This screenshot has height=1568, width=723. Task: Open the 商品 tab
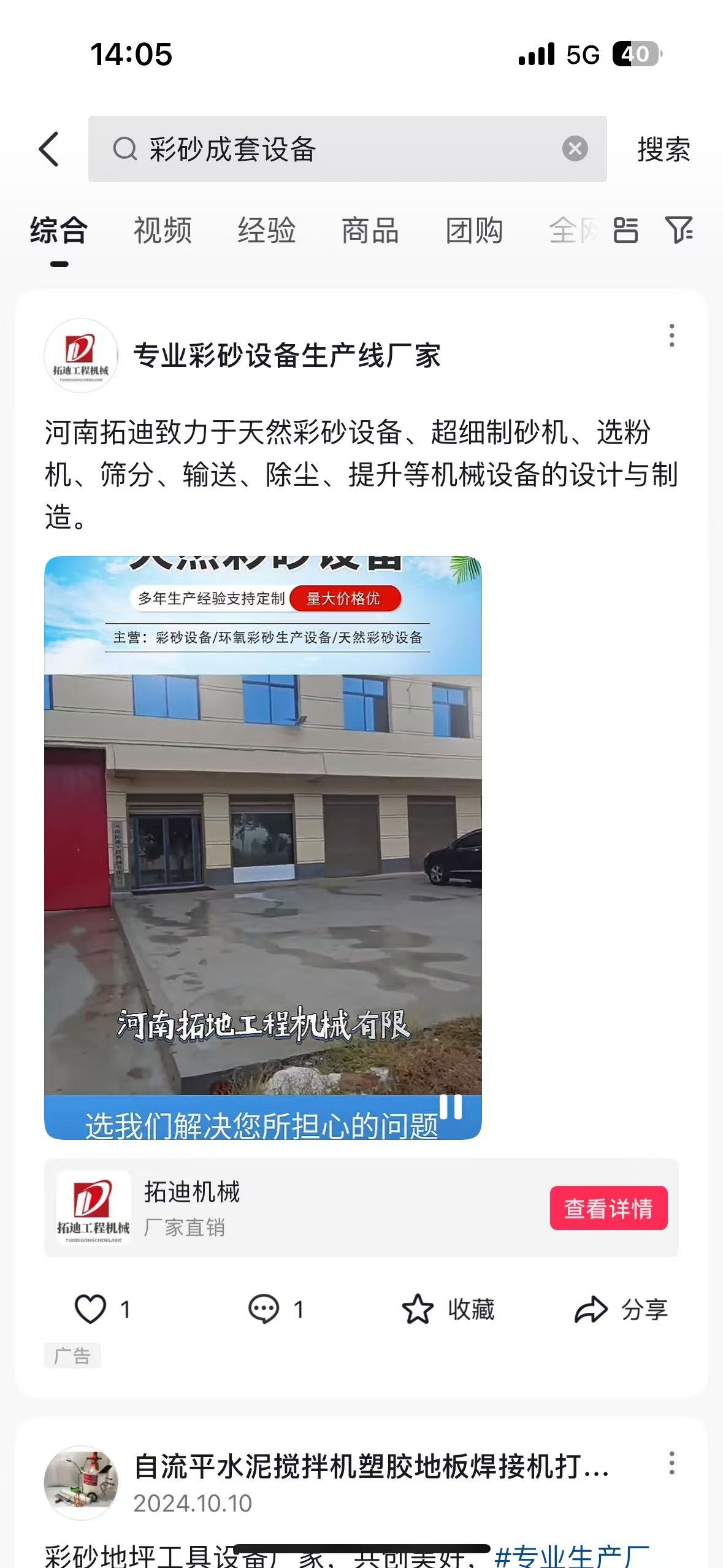370,231
